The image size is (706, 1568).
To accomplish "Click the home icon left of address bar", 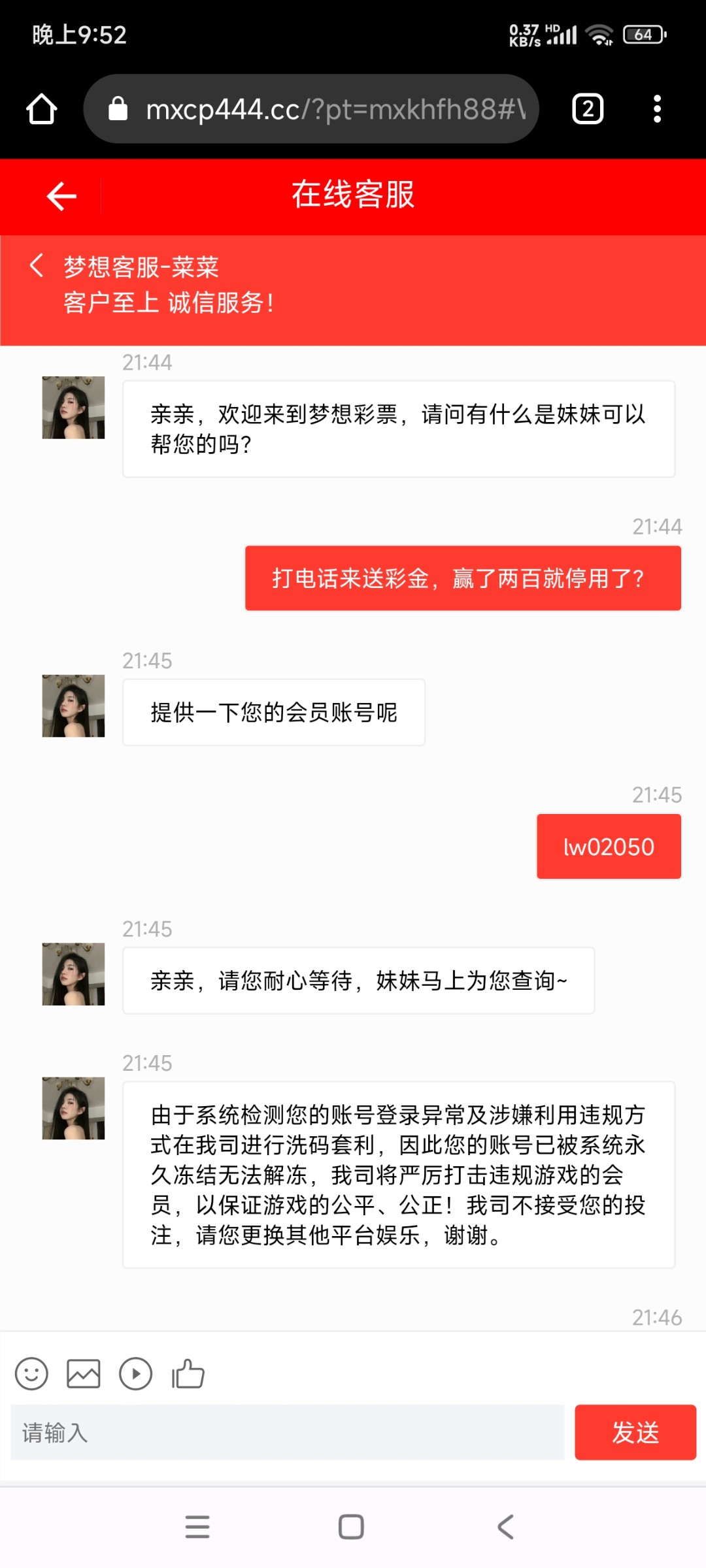I will 41,108.
